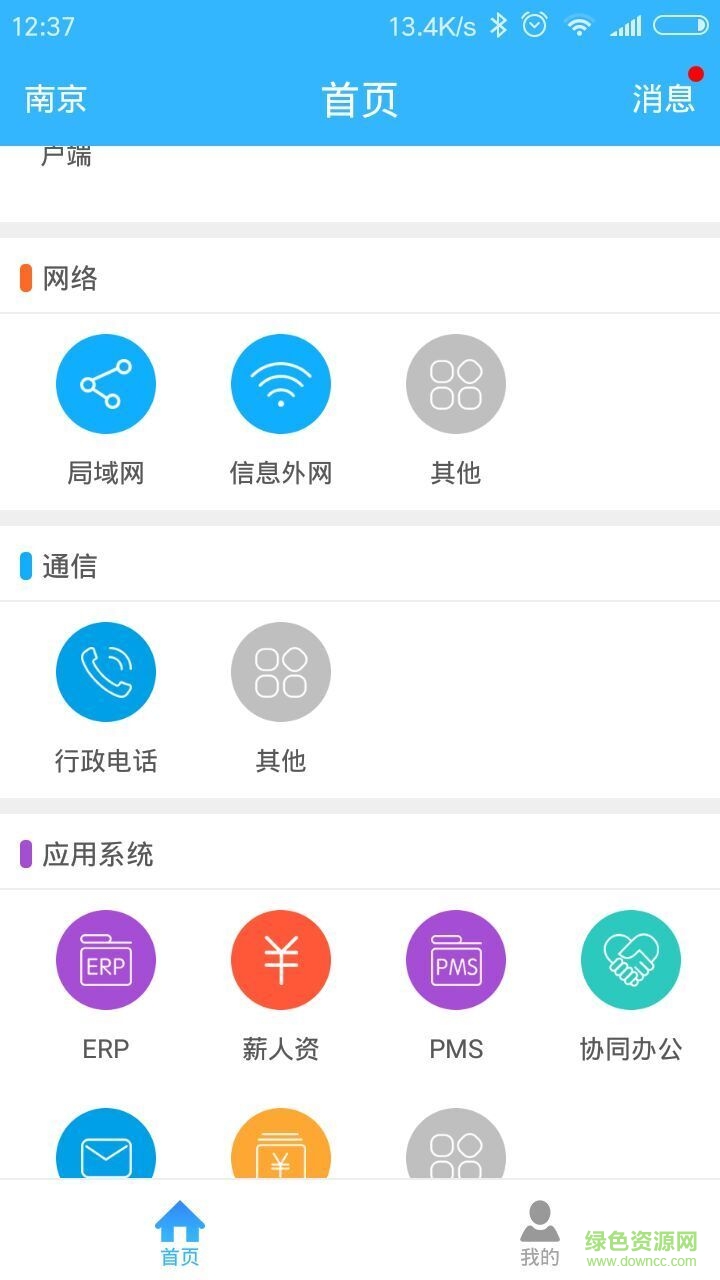Image resolution: width=720 pixels, height=1280 pixels.
Task: Tap 其他 under the 通信 section
Action: coord(281,671)
